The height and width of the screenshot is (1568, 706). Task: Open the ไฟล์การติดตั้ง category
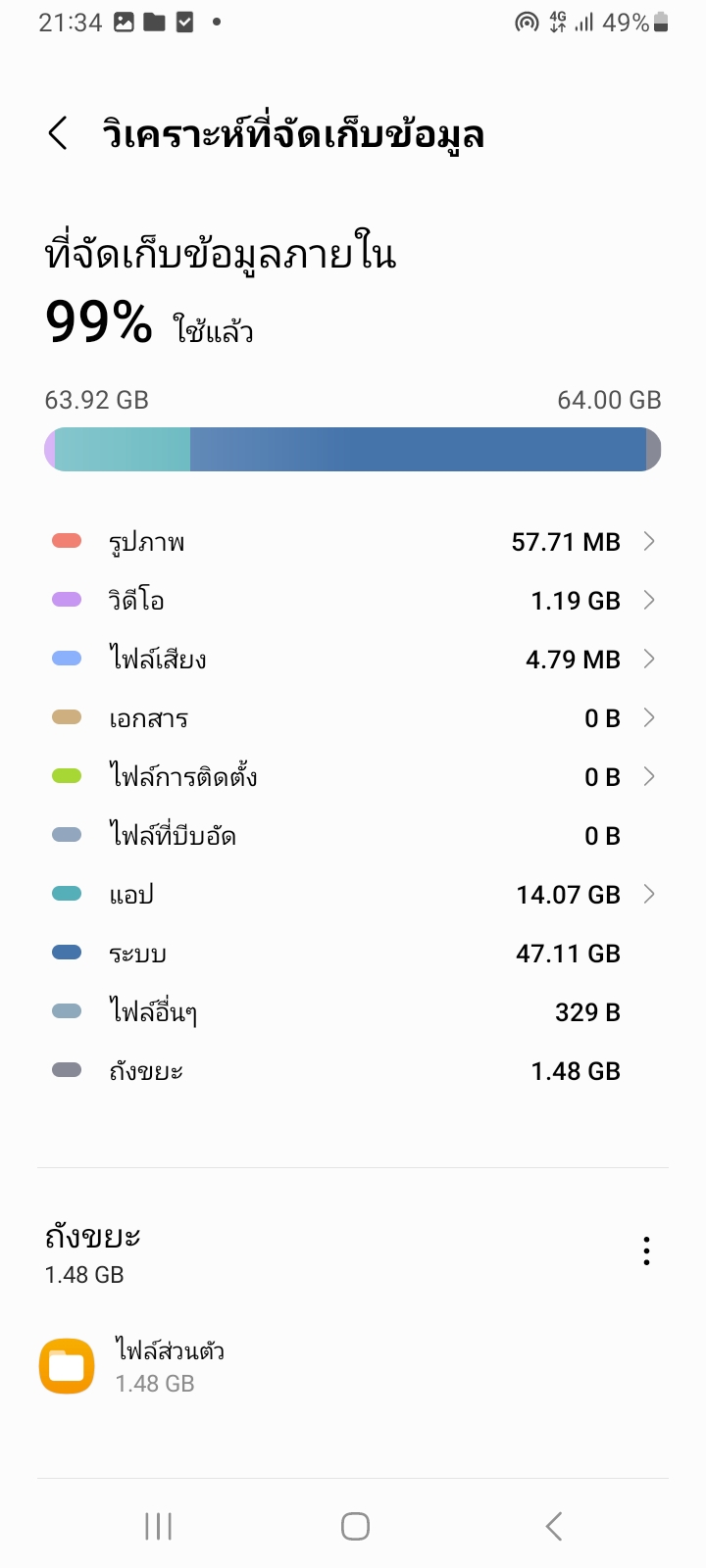pos(353,777)
